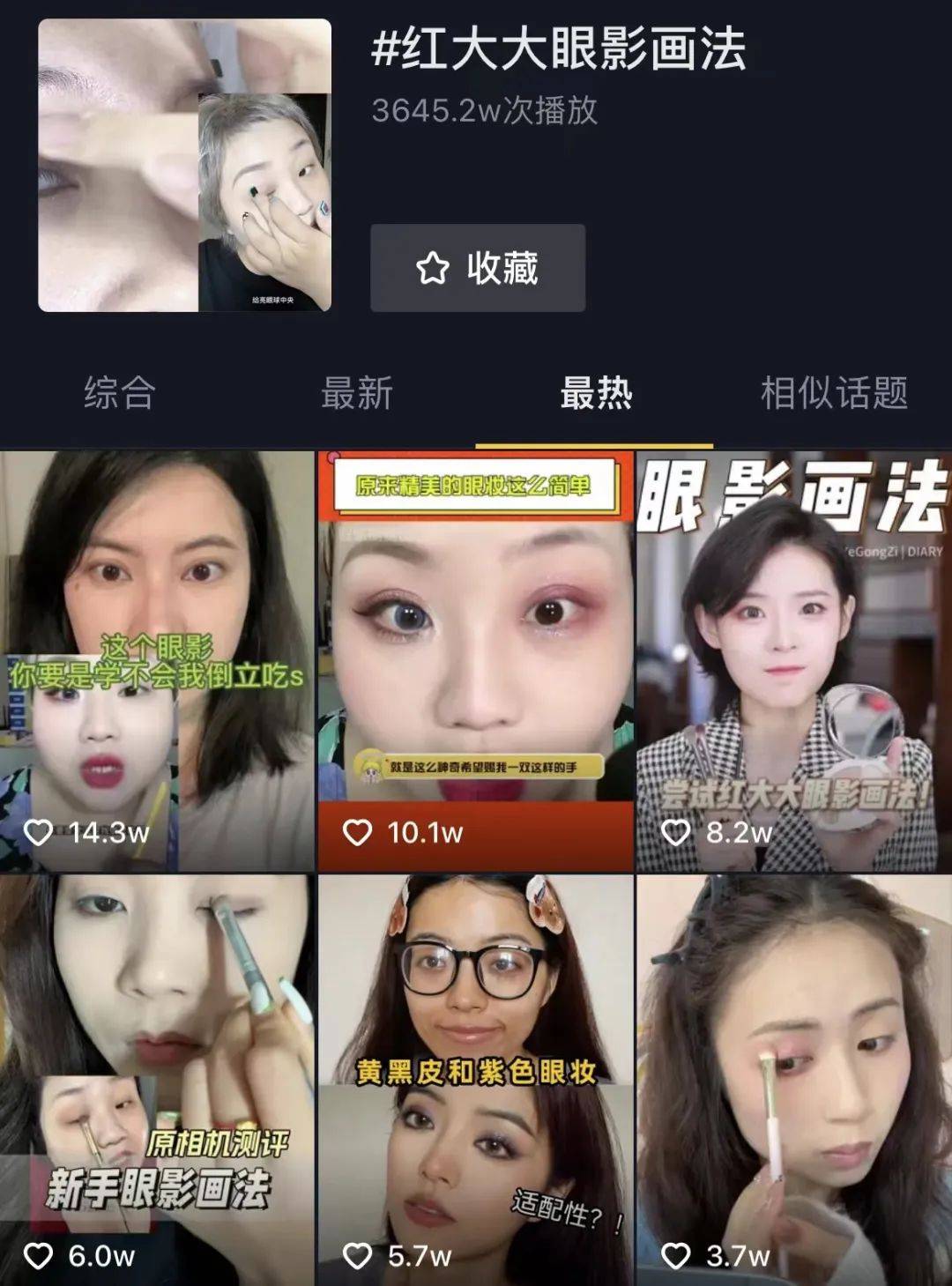
Task: Open the 相似话题 tab
Action: pyautogui.click(x=834, y=393)
